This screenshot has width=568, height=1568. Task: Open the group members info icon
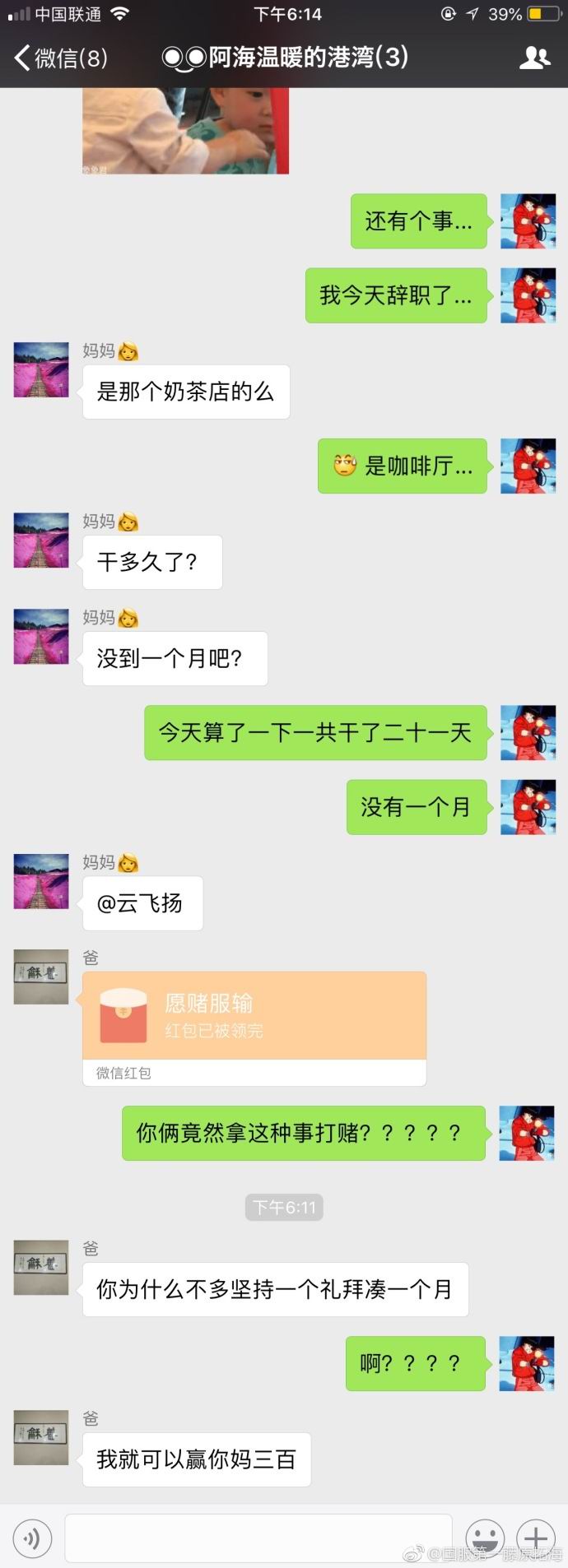tap(535, 58)
